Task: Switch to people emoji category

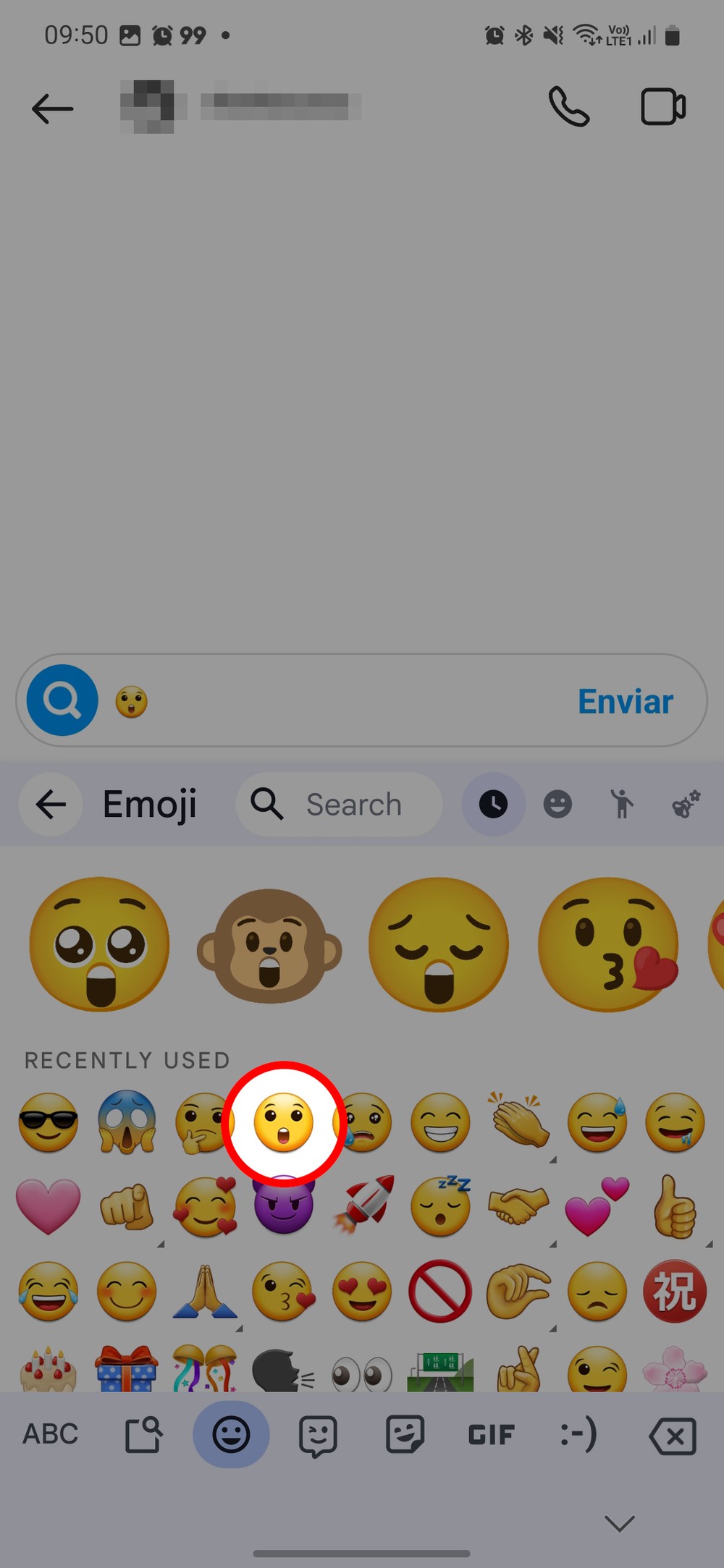Action: pos(621,804)
